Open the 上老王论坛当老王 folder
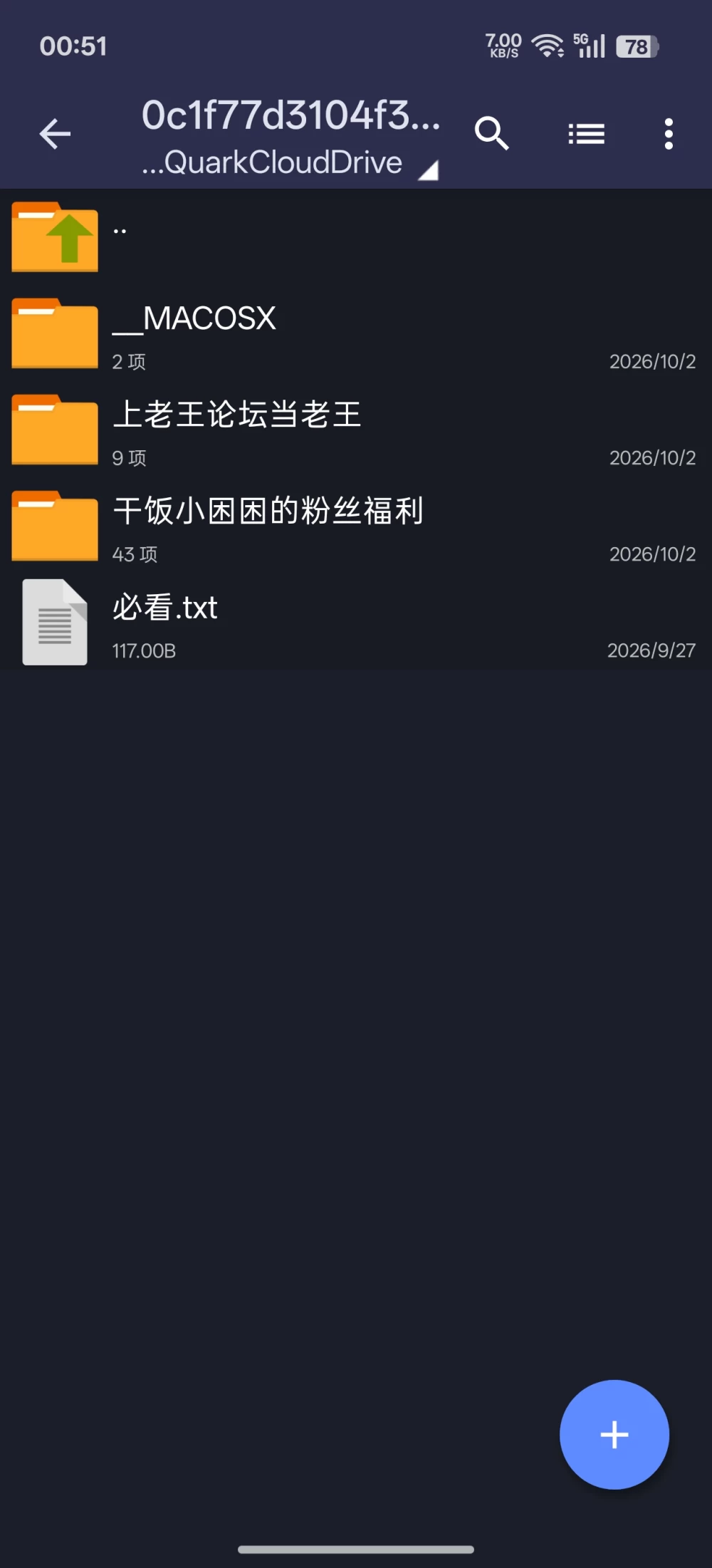Screen dimensions: 712x1568 pos(356,430)
